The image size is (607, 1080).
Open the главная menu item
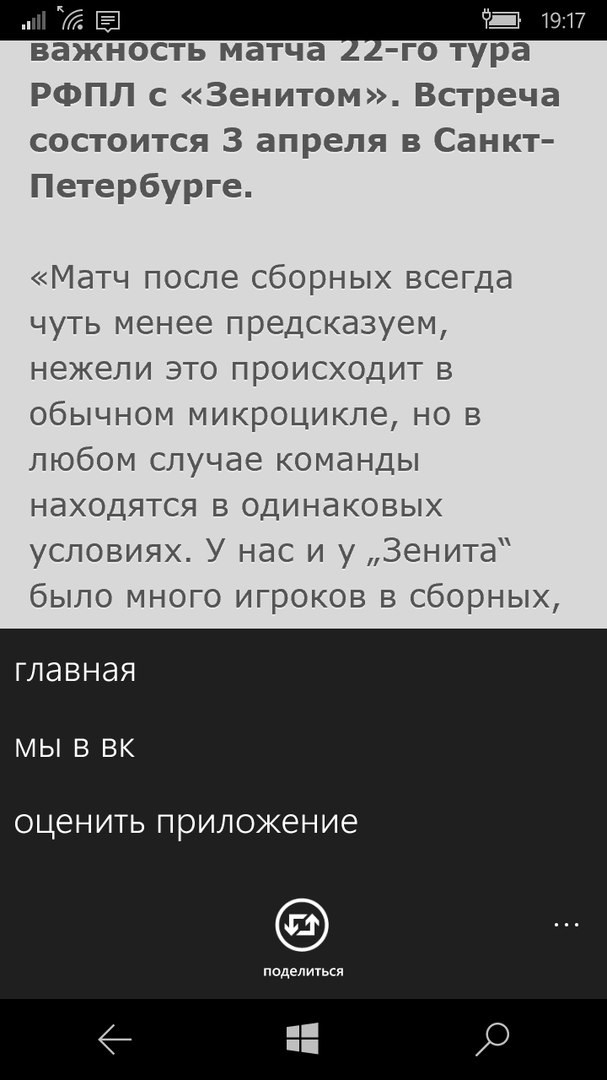pyautogui.click(x=76, y=671)
